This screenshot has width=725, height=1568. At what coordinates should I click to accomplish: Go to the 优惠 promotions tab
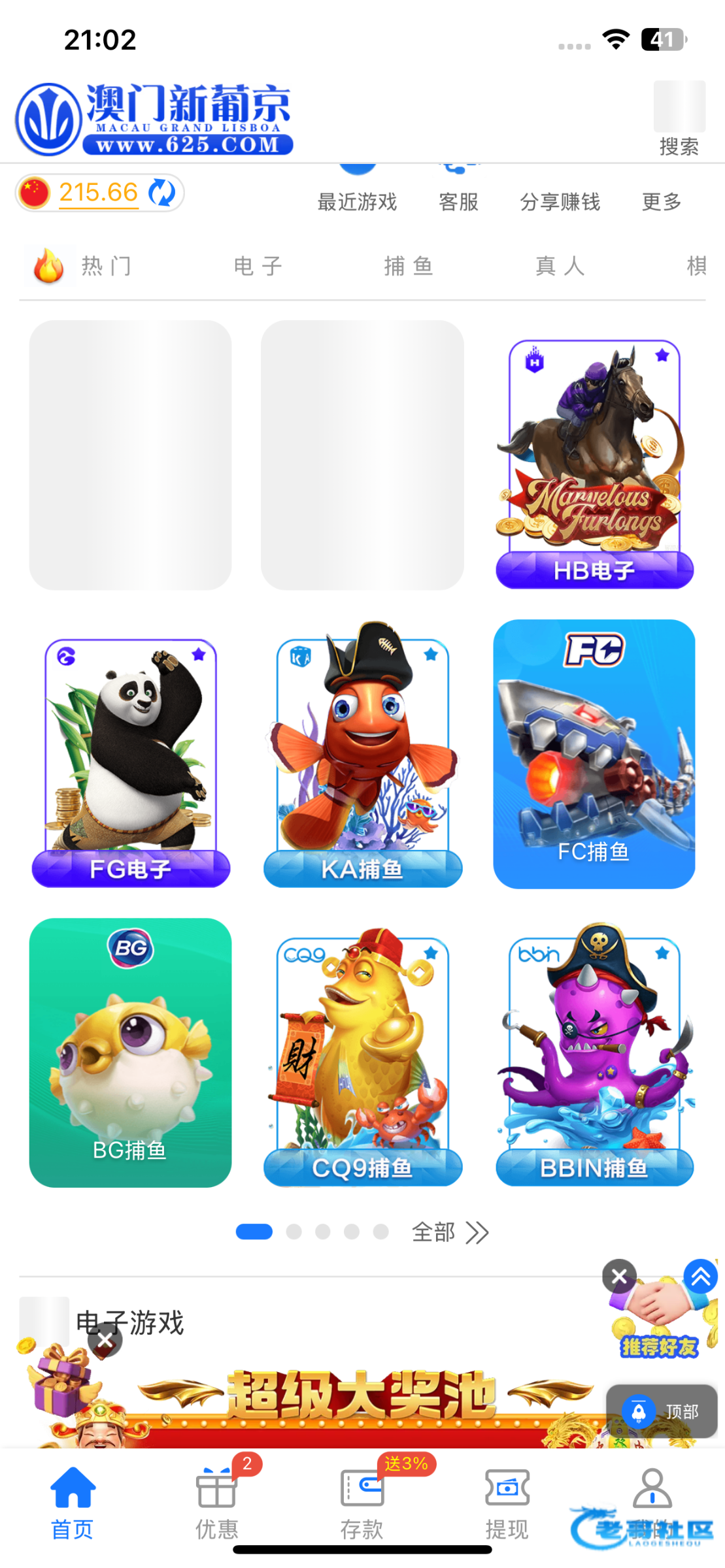217,1500
